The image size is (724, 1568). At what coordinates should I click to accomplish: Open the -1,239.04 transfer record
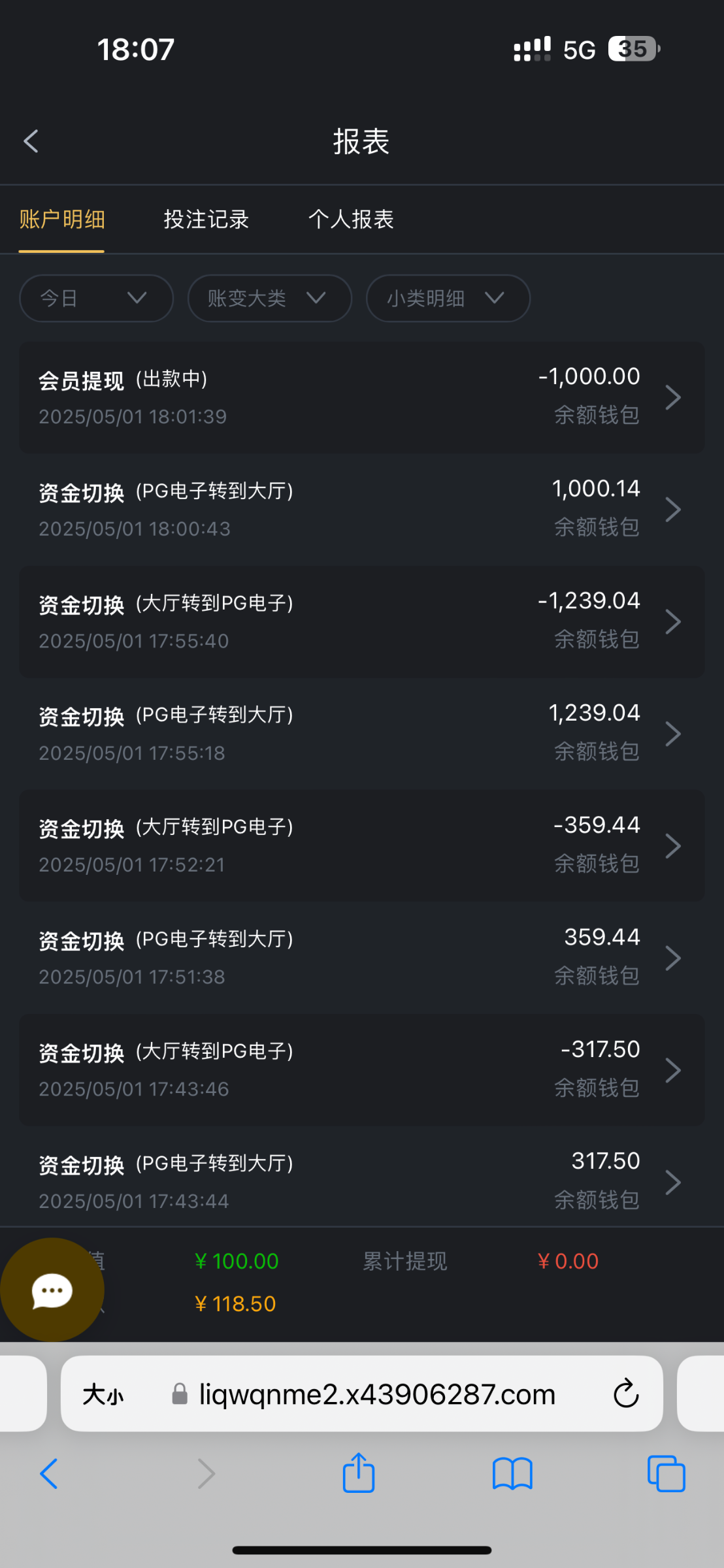coord(362,621)
